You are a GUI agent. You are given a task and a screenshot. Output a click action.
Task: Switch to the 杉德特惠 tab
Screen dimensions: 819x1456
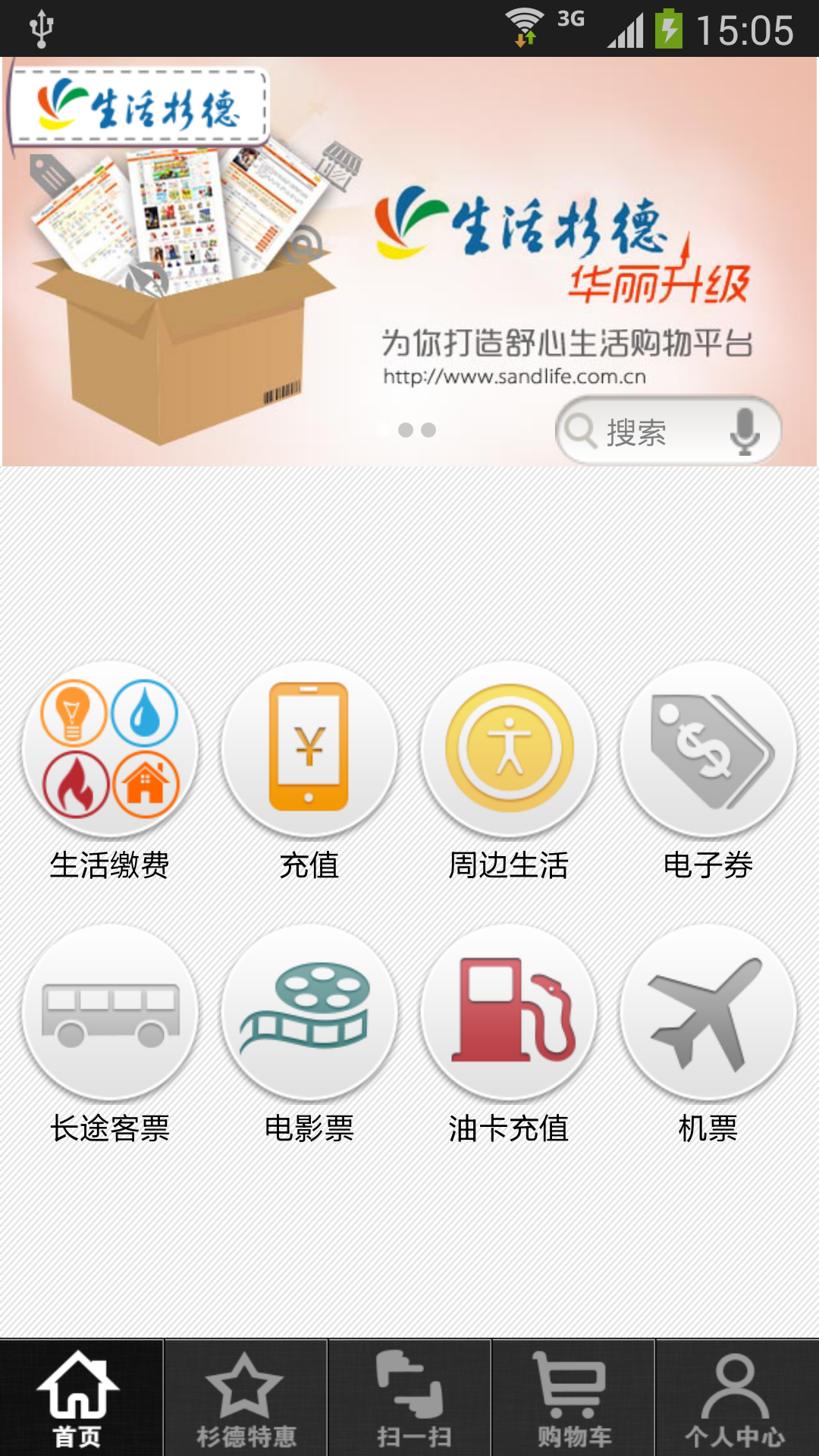(246, 1398)
